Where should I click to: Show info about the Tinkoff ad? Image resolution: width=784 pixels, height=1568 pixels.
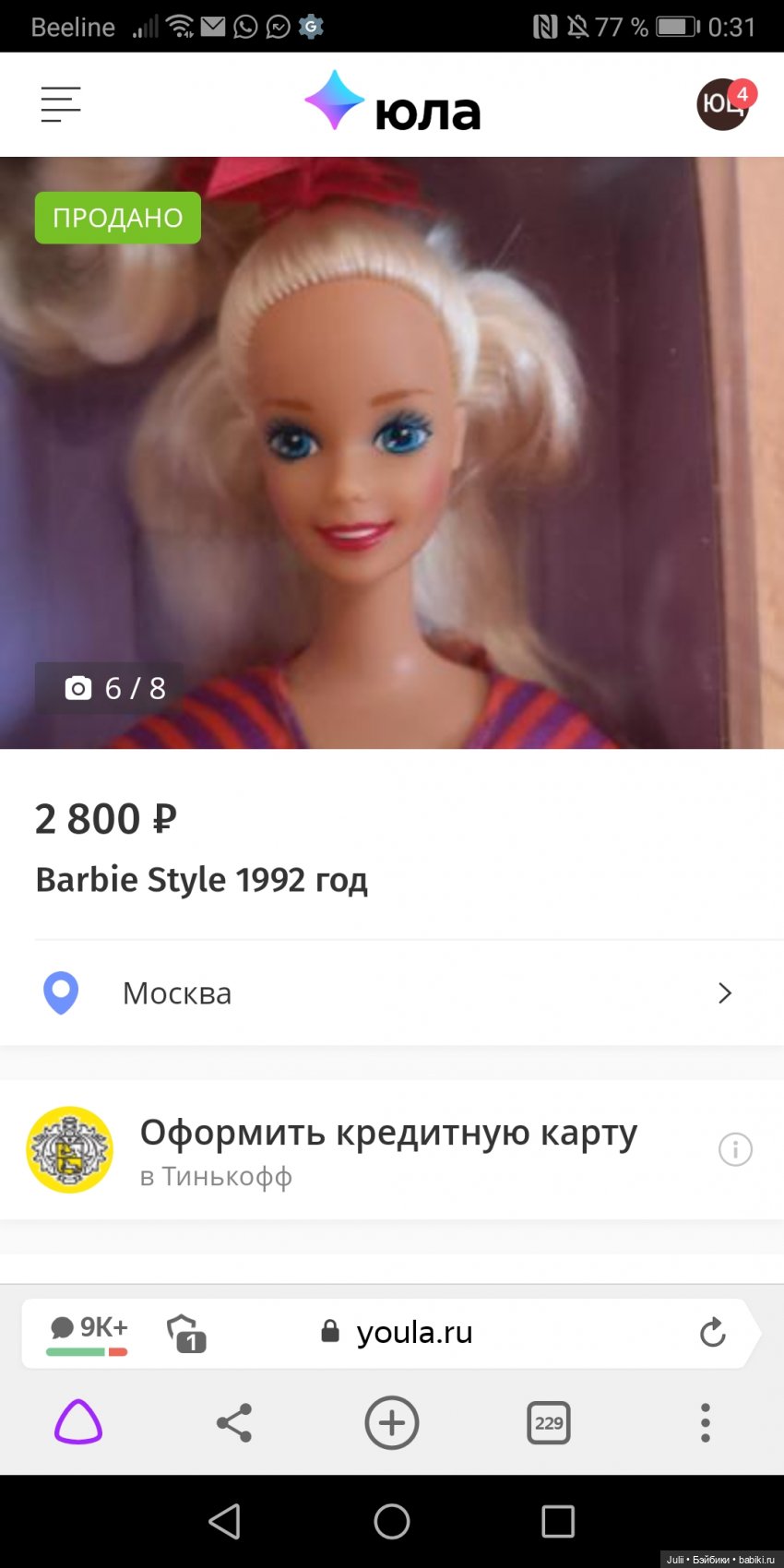click(x=735, y=1149)
